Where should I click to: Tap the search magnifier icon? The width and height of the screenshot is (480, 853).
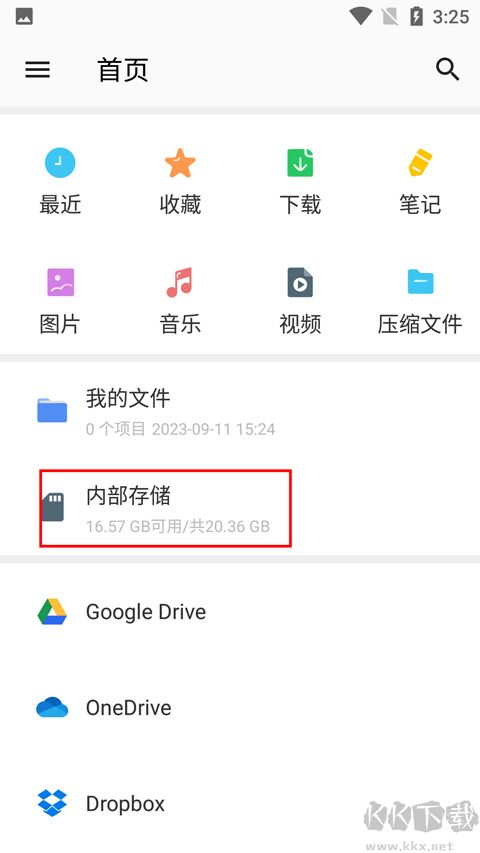pyautogui.click(x=447, y=70)
